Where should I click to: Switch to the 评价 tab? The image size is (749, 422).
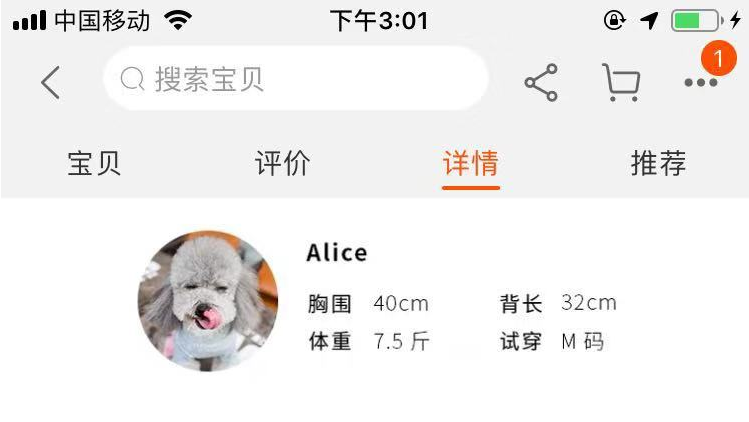coord(282,163)
